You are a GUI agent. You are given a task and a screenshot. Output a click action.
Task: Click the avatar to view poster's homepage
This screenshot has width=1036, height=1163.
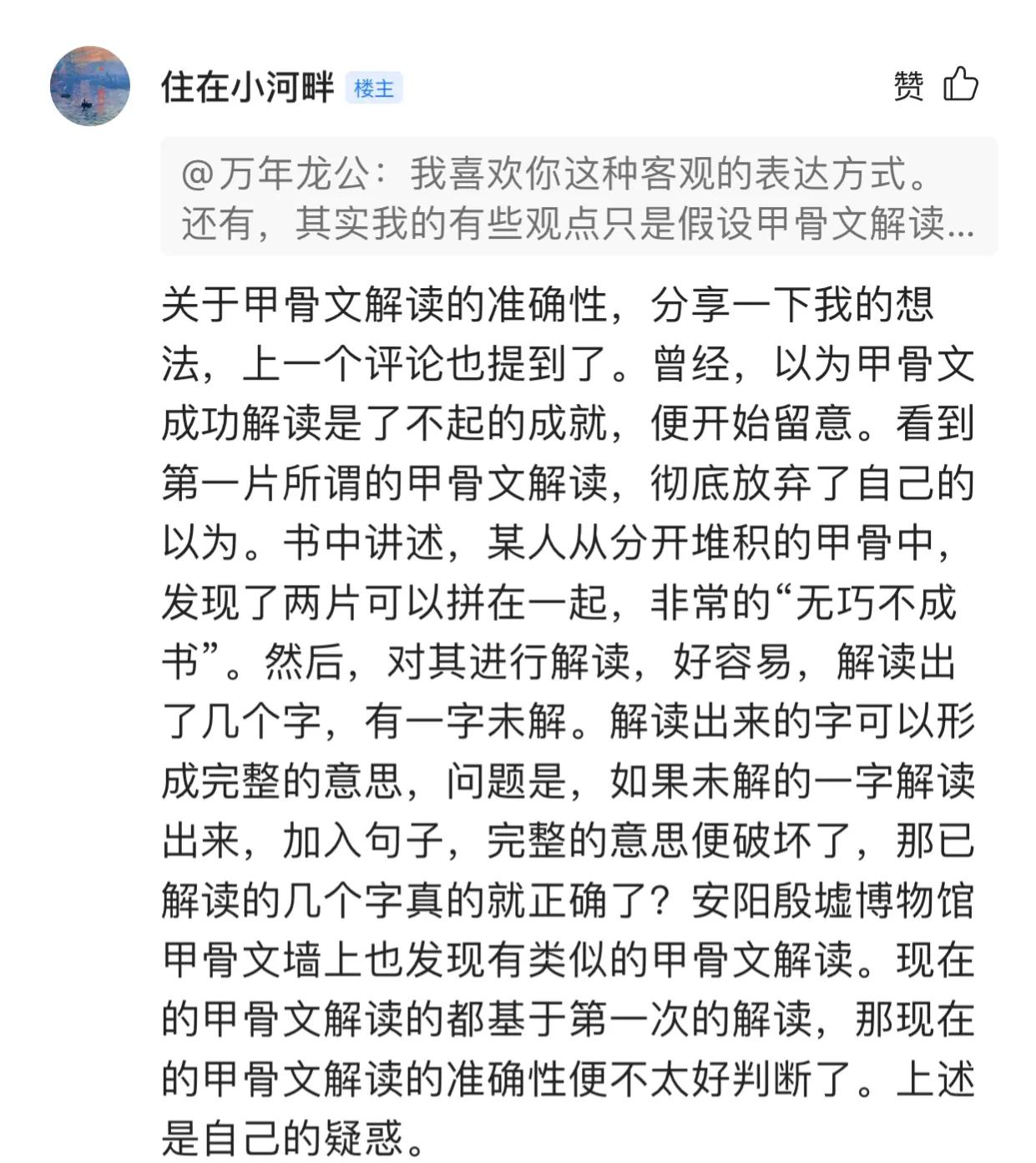click(92, 85)
